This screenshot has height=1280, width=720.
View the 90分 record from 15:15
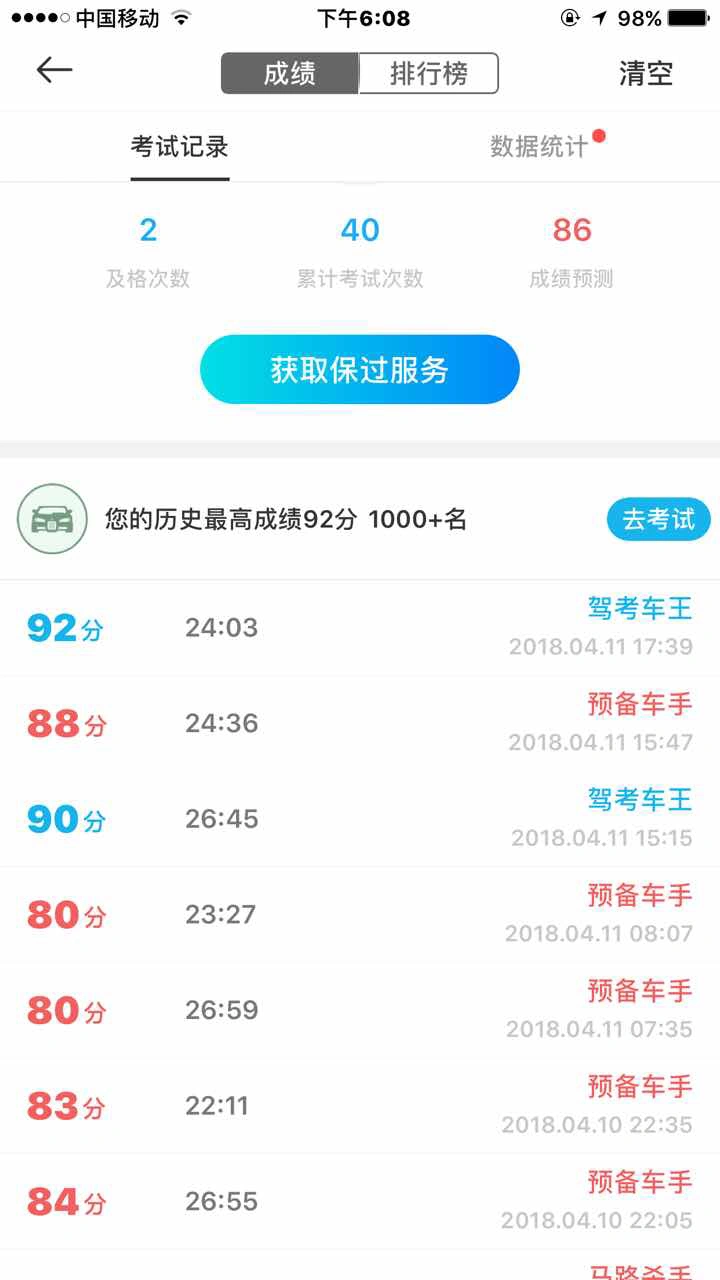click(x=360, y=819)
